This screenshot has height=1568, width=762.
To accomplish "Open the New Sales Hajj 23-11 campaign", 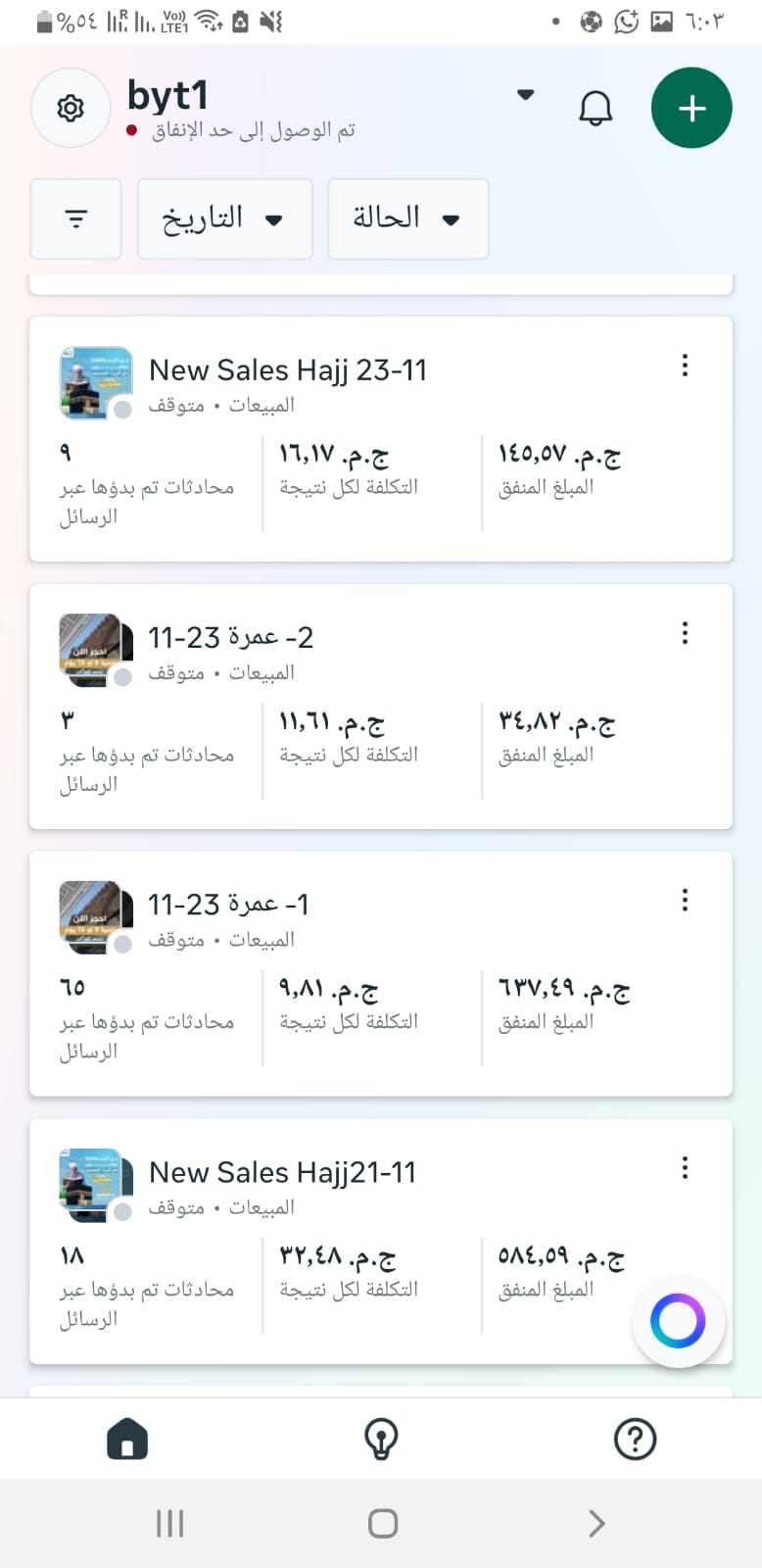I will [x=288, y=370].
